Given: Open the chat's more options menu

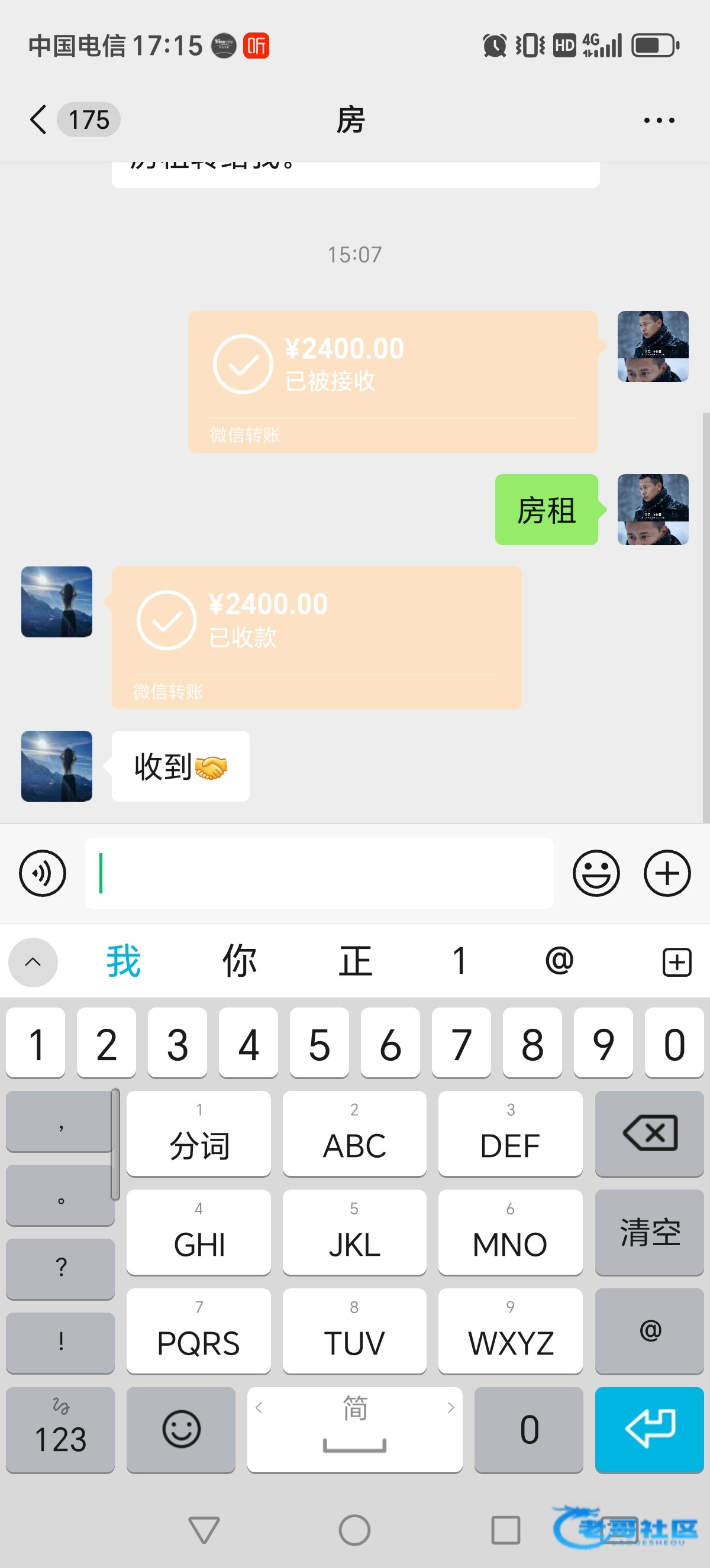Looking at the screenshot, I should coord(659,121).
